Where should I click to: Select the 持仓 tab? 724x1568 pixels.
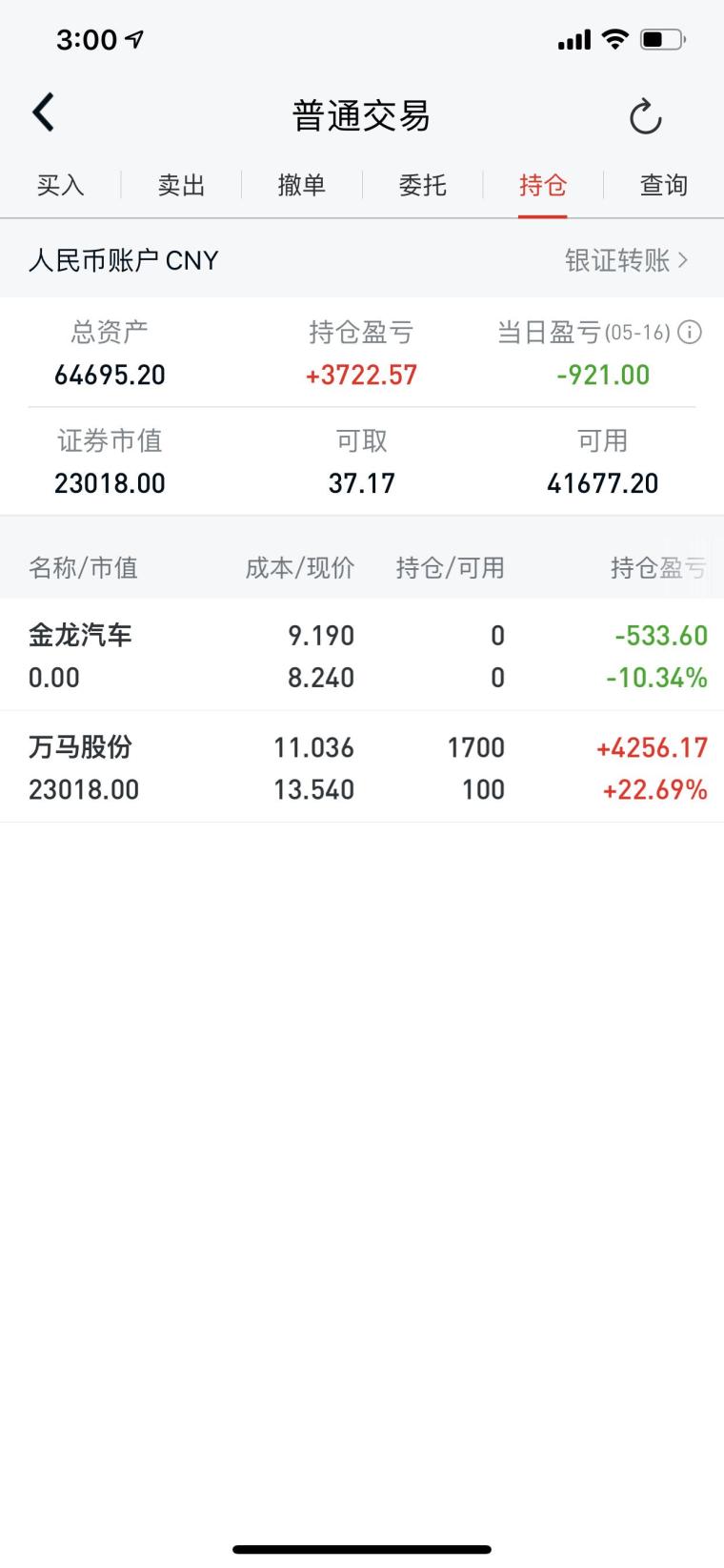tap(543, 185)
